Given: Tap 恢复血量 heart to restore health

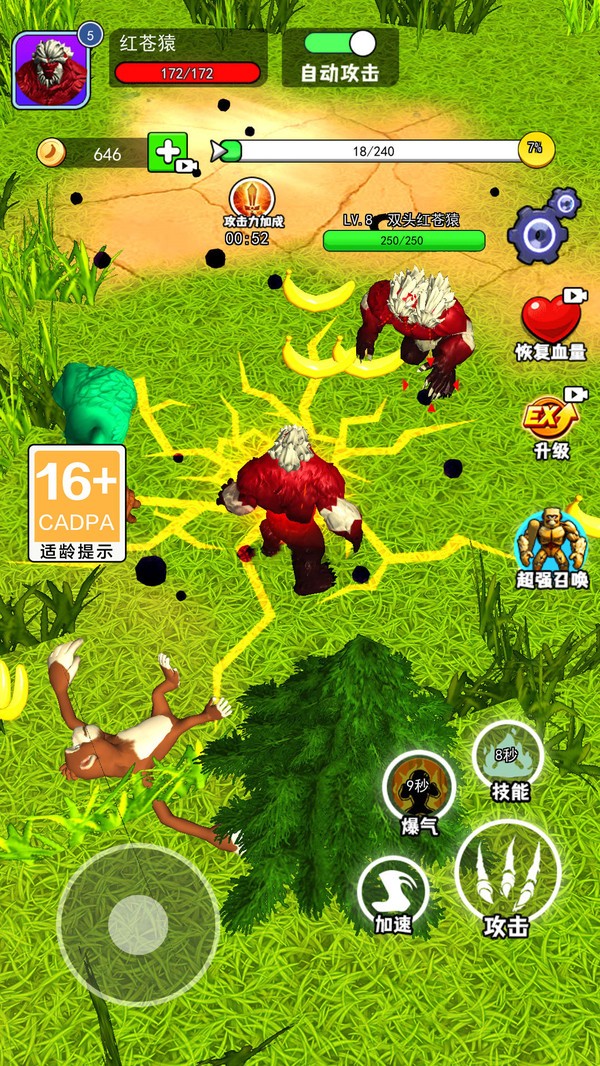Looking at the screenshot, I should pyautogui.click(x=552, y=324).
